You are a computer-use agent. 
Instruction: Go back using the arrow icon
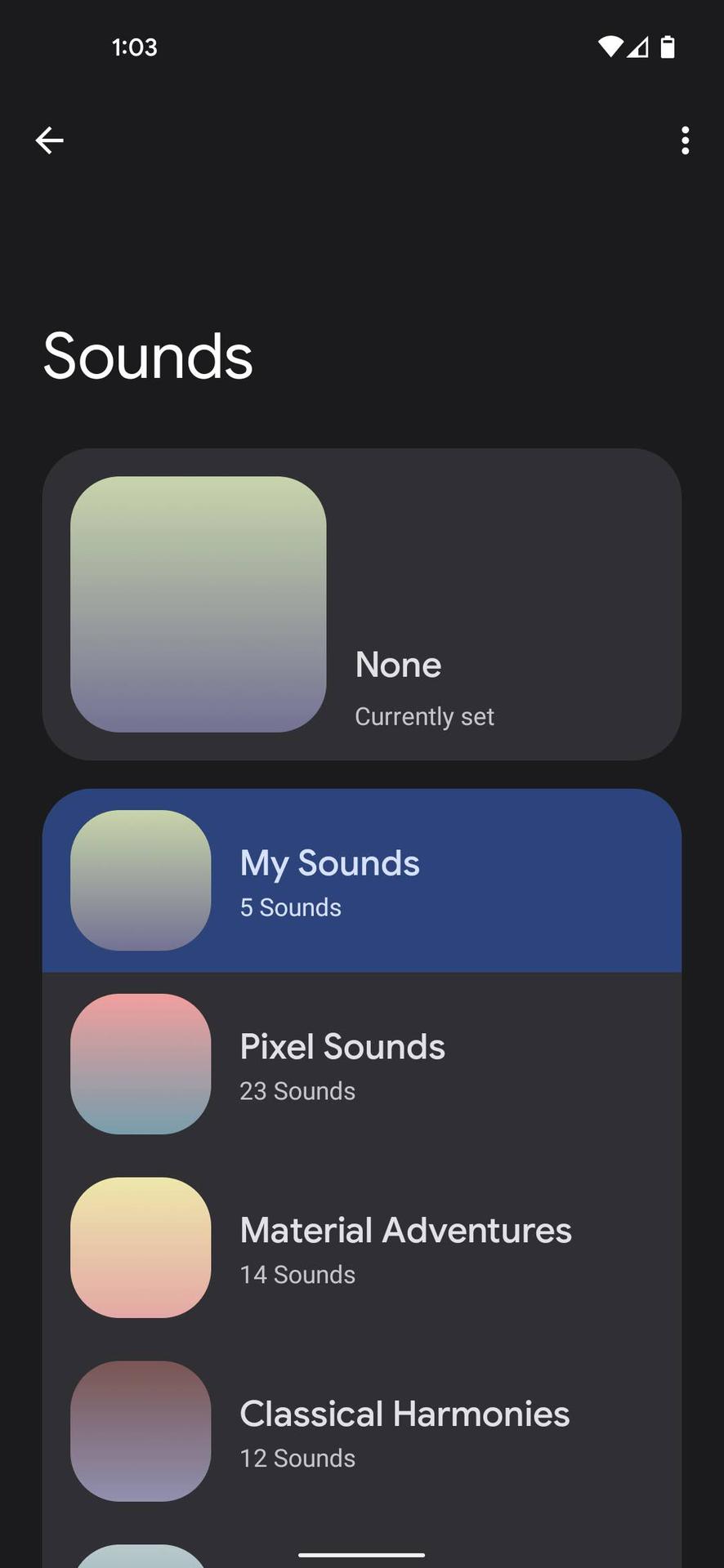tap(49, 140)
